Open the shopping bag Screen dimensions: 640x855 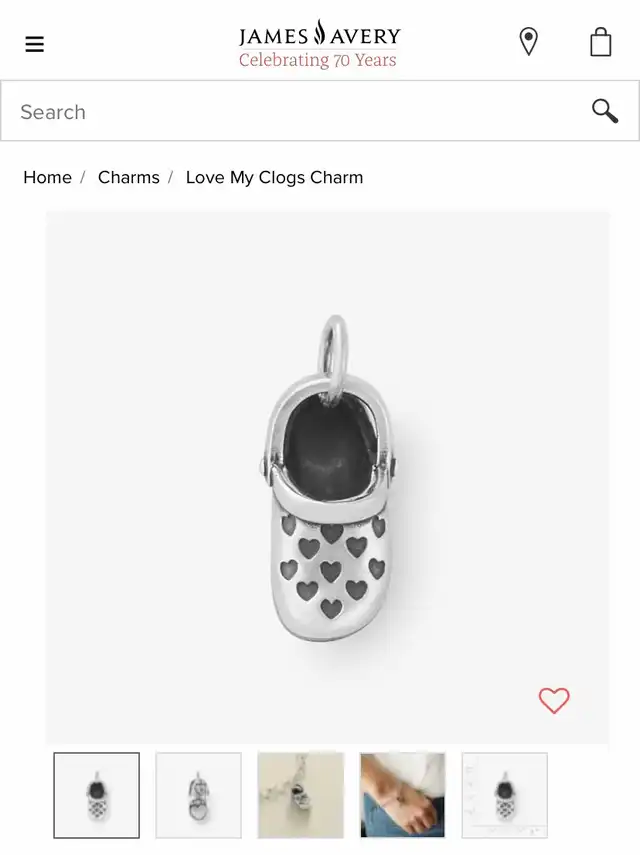[x=600, y=42]
